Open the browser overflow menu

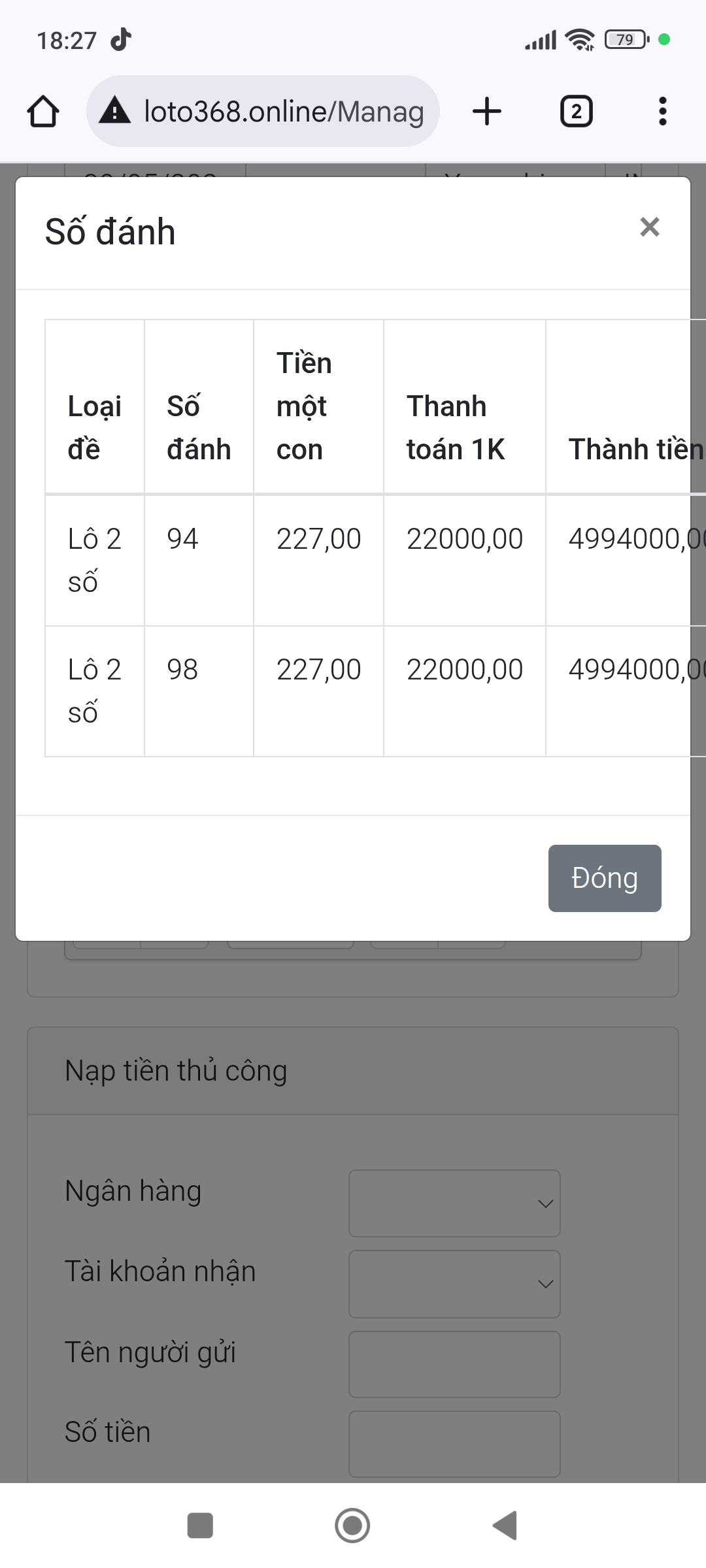click(663, 111)
